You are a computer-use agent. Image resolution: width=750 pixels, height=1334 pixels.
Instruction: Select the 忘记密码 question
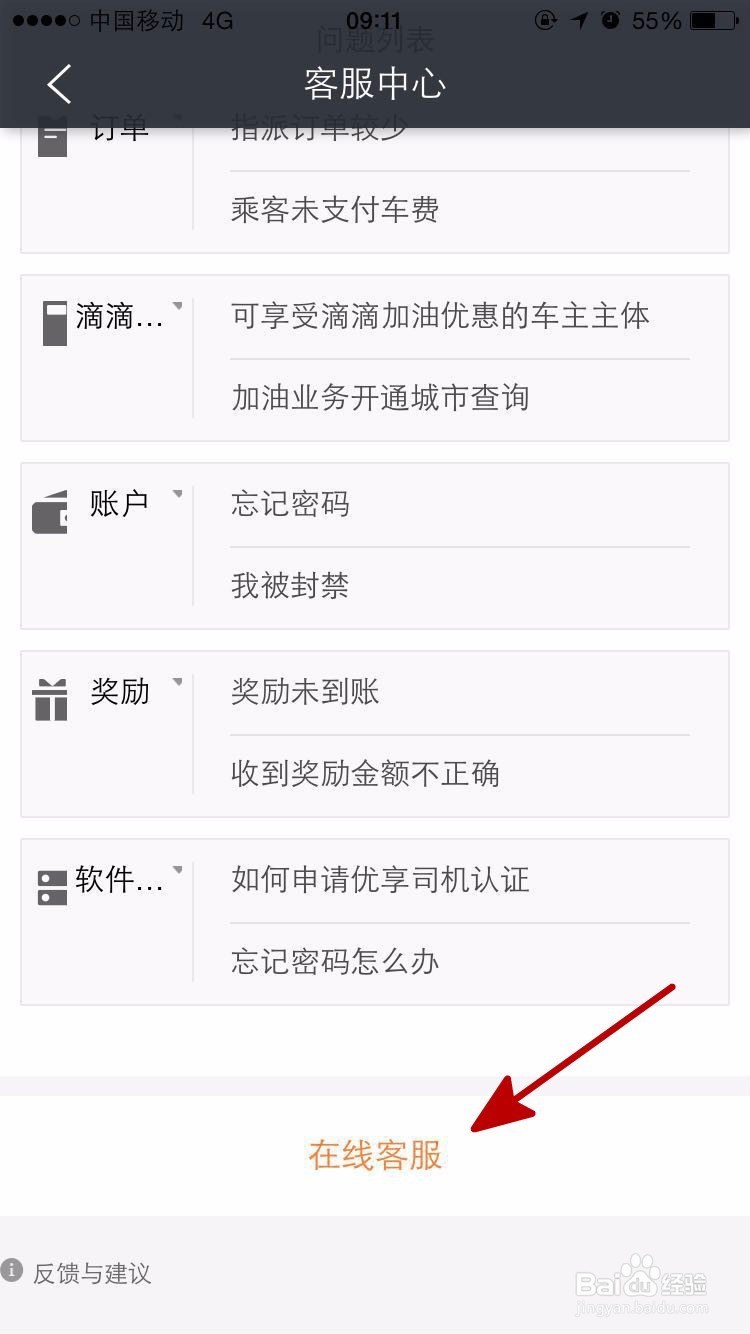click(288, 505)
